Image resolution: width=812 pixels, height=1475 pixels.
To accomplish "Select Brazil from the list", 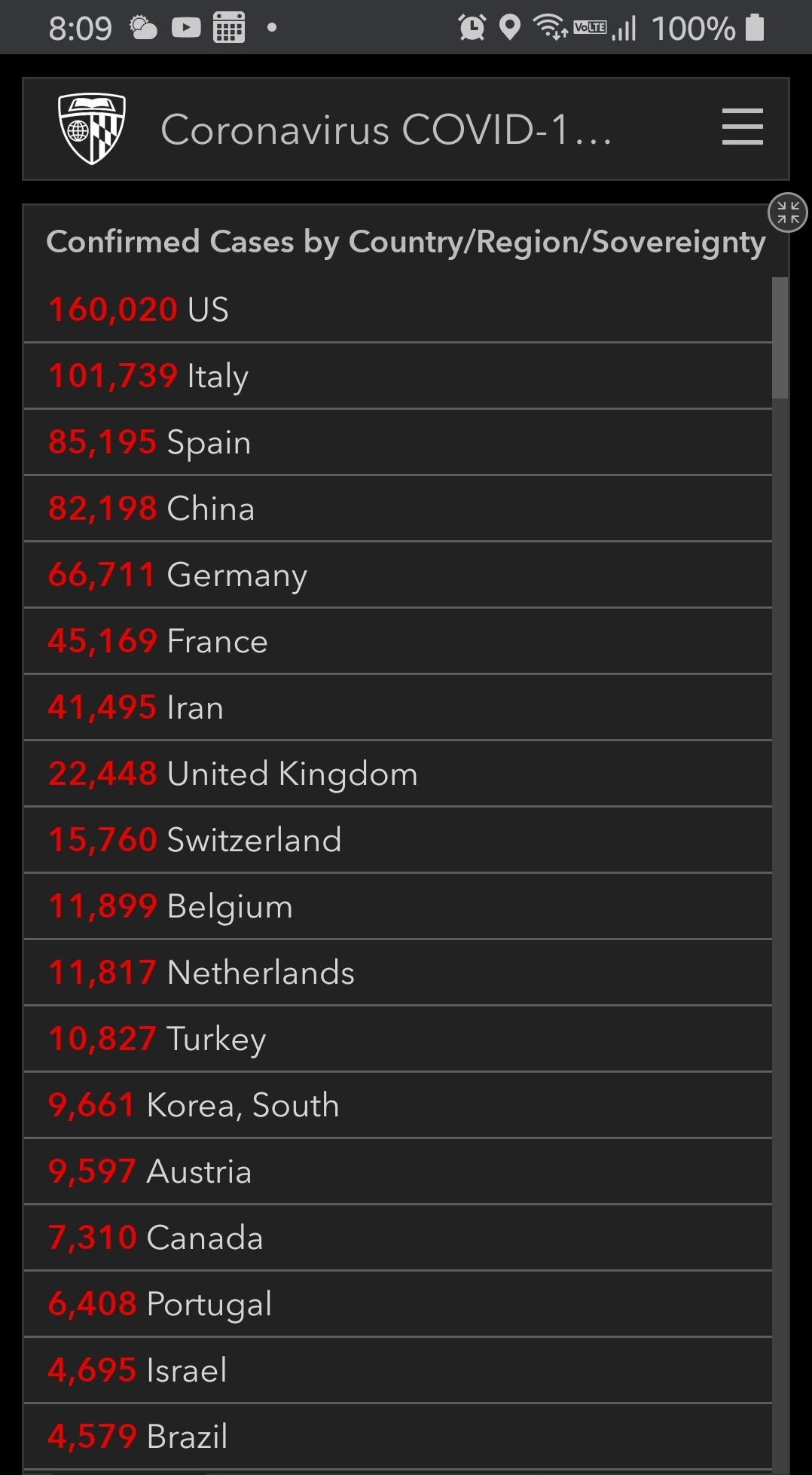I will [398, 1437].
